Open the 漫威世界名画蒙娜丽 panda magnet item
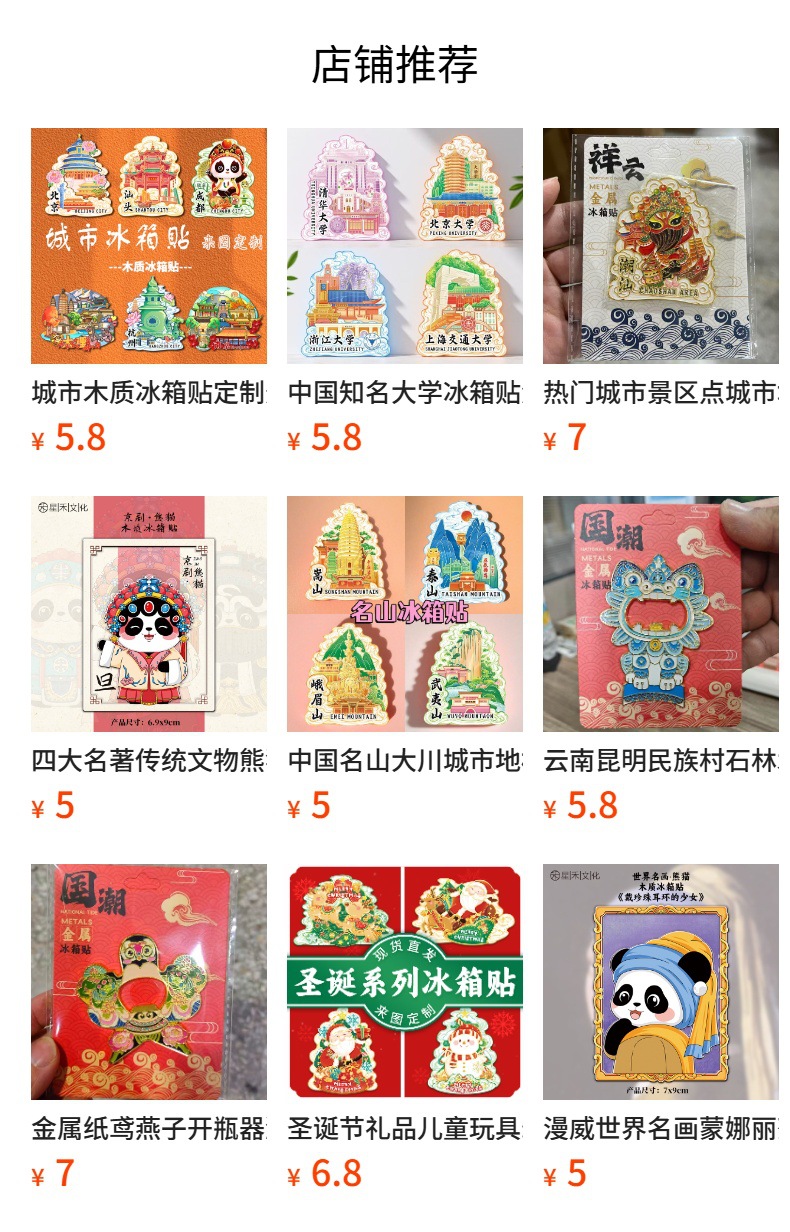790x1232 pixels. (660, 982)
